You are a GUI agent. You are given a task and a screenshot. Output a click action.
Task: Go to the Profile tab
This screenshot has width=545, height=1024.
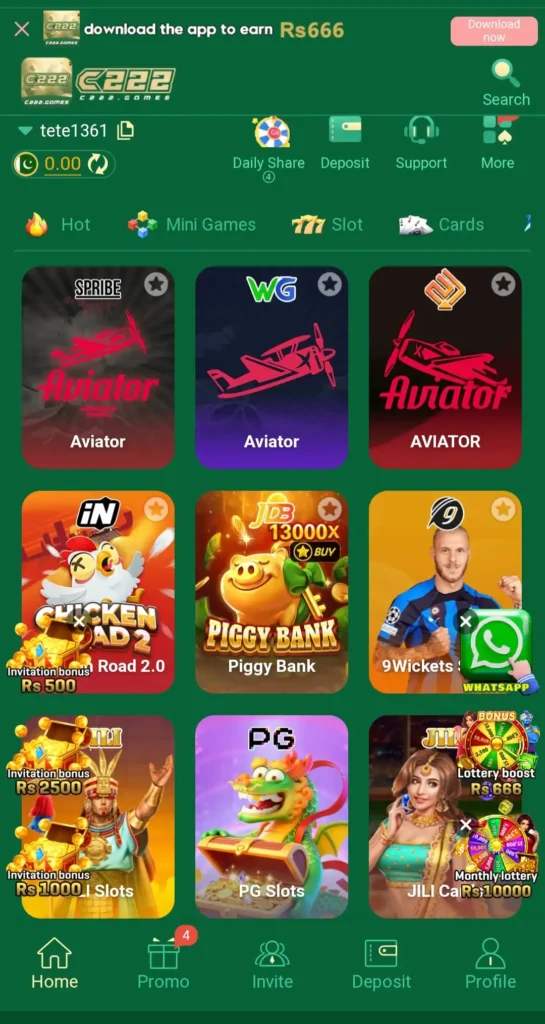pos(490,964)
